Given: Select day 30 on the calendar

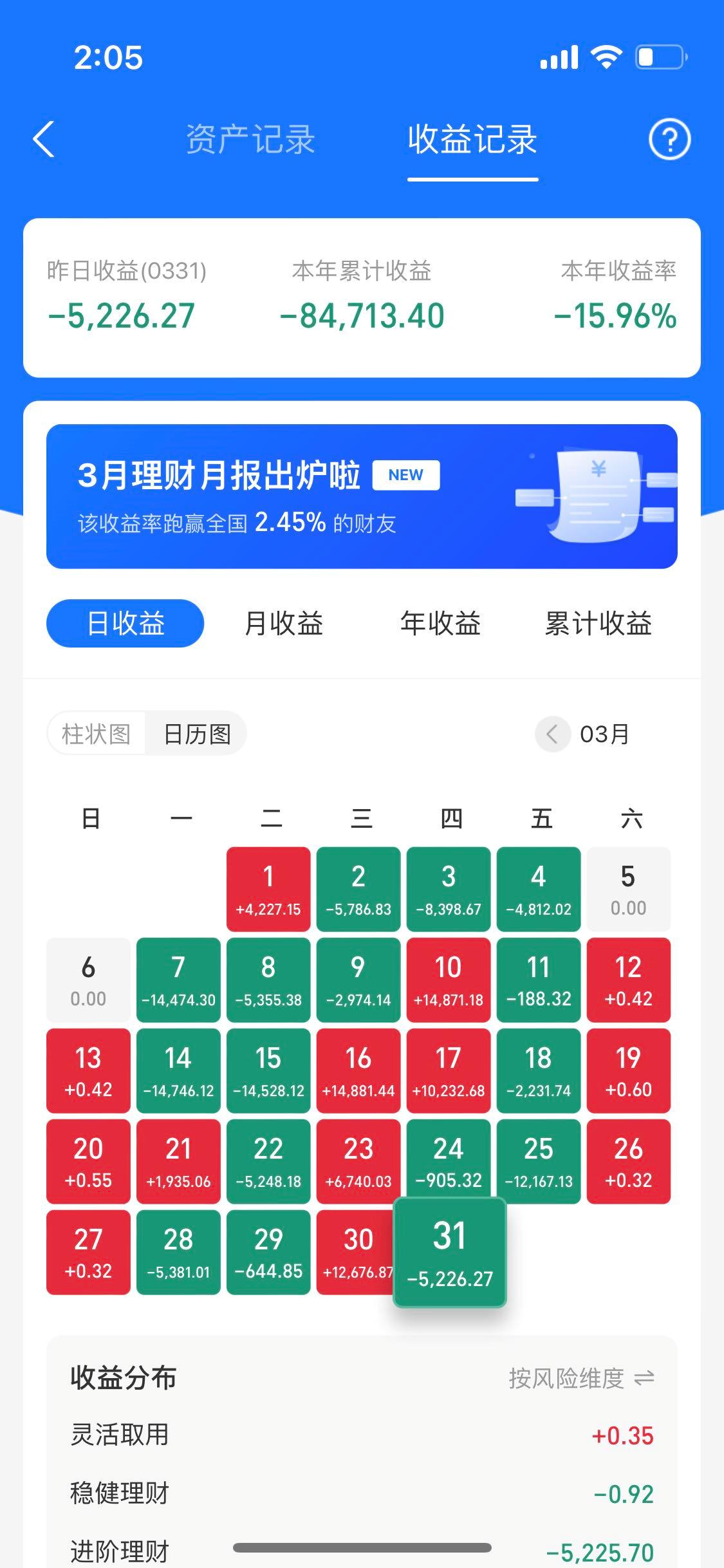Looking at the screenshot, I should pos(355,1252).
